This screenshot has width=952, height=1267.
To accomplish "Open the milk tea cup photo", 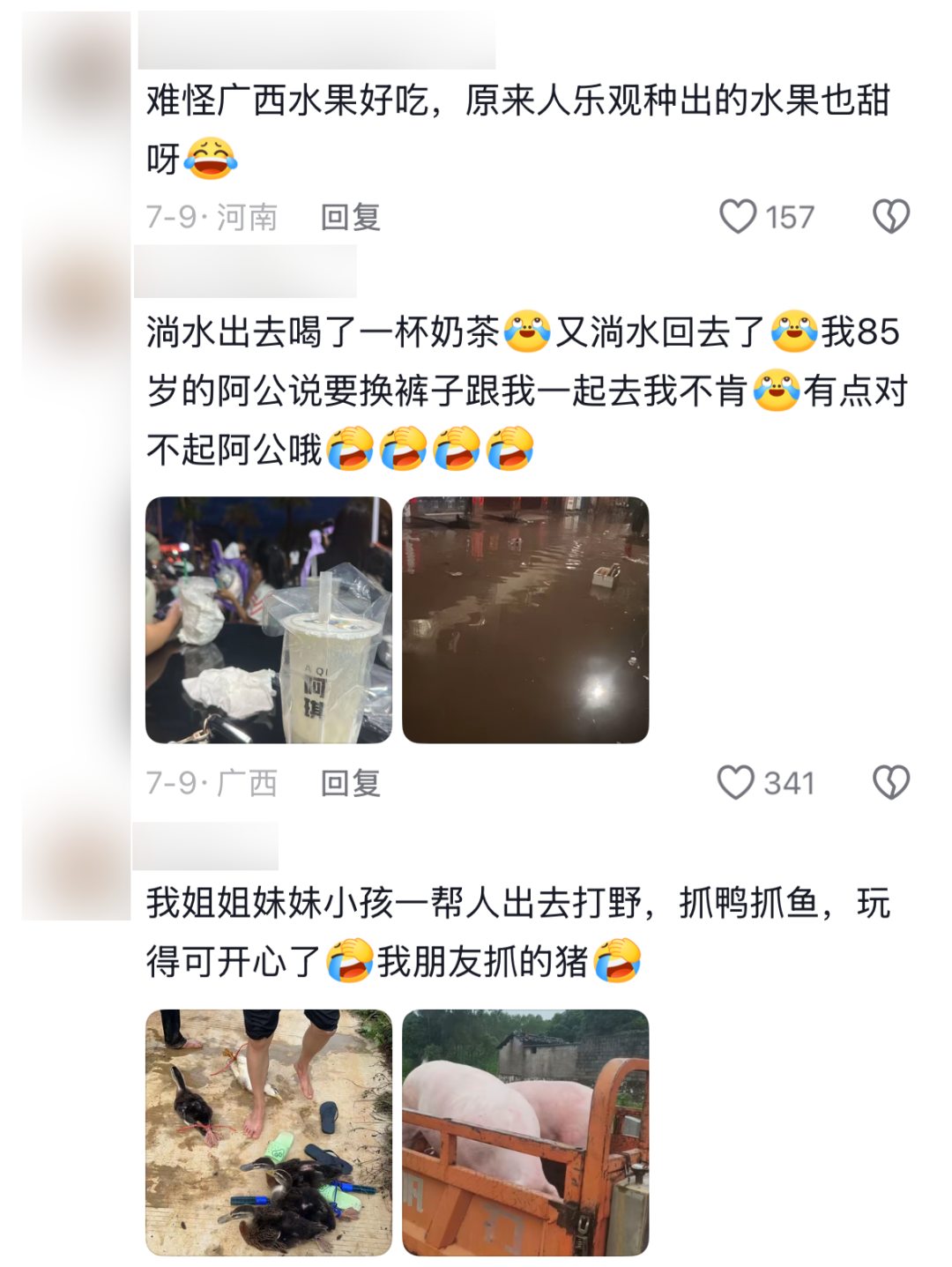I will (269, 620).
